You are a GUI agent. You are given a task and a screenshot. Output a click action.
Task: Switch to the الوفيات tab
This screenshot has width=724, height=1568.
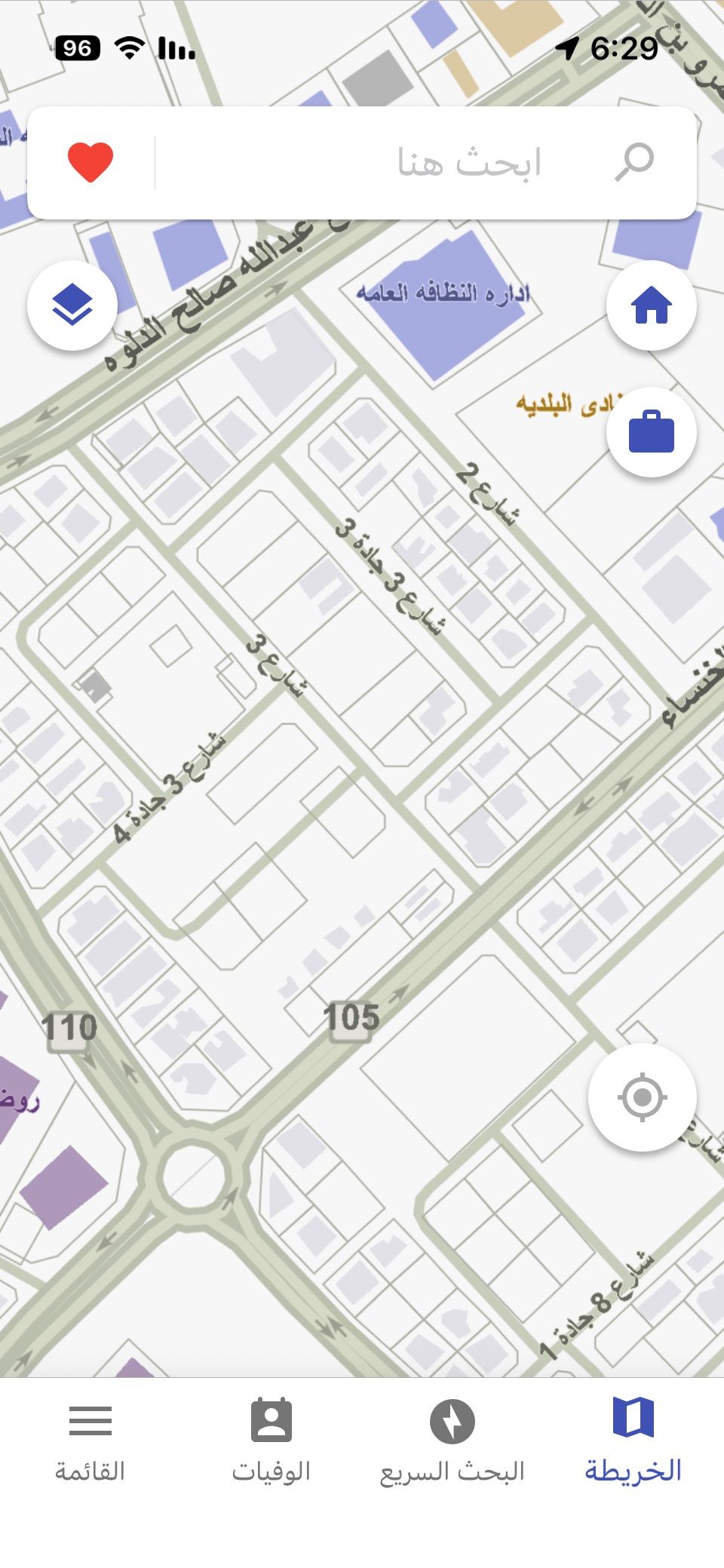click(x=271, y=1441)
